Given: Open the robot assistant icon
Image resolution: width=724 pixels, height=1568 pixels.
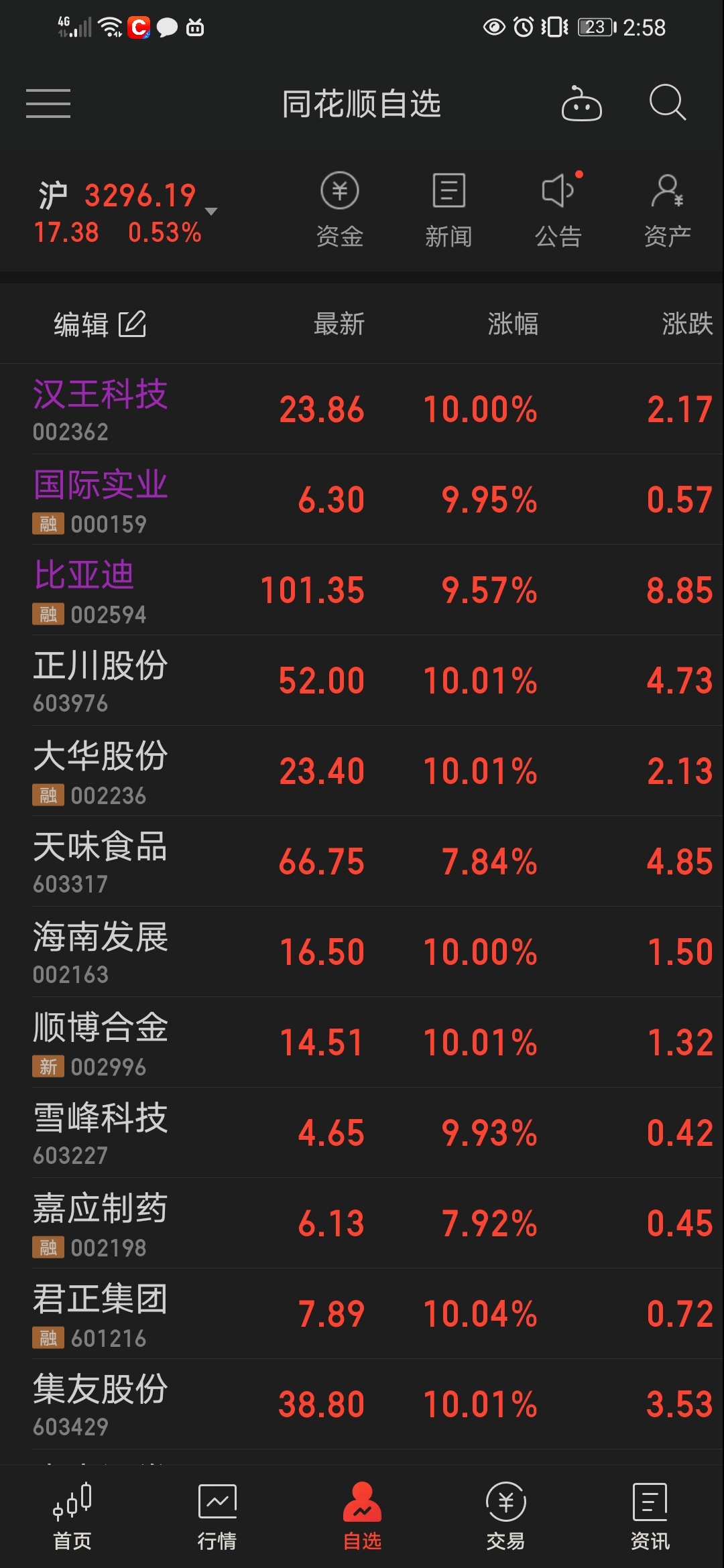Looking at the screenshot, I should point(581,103).
